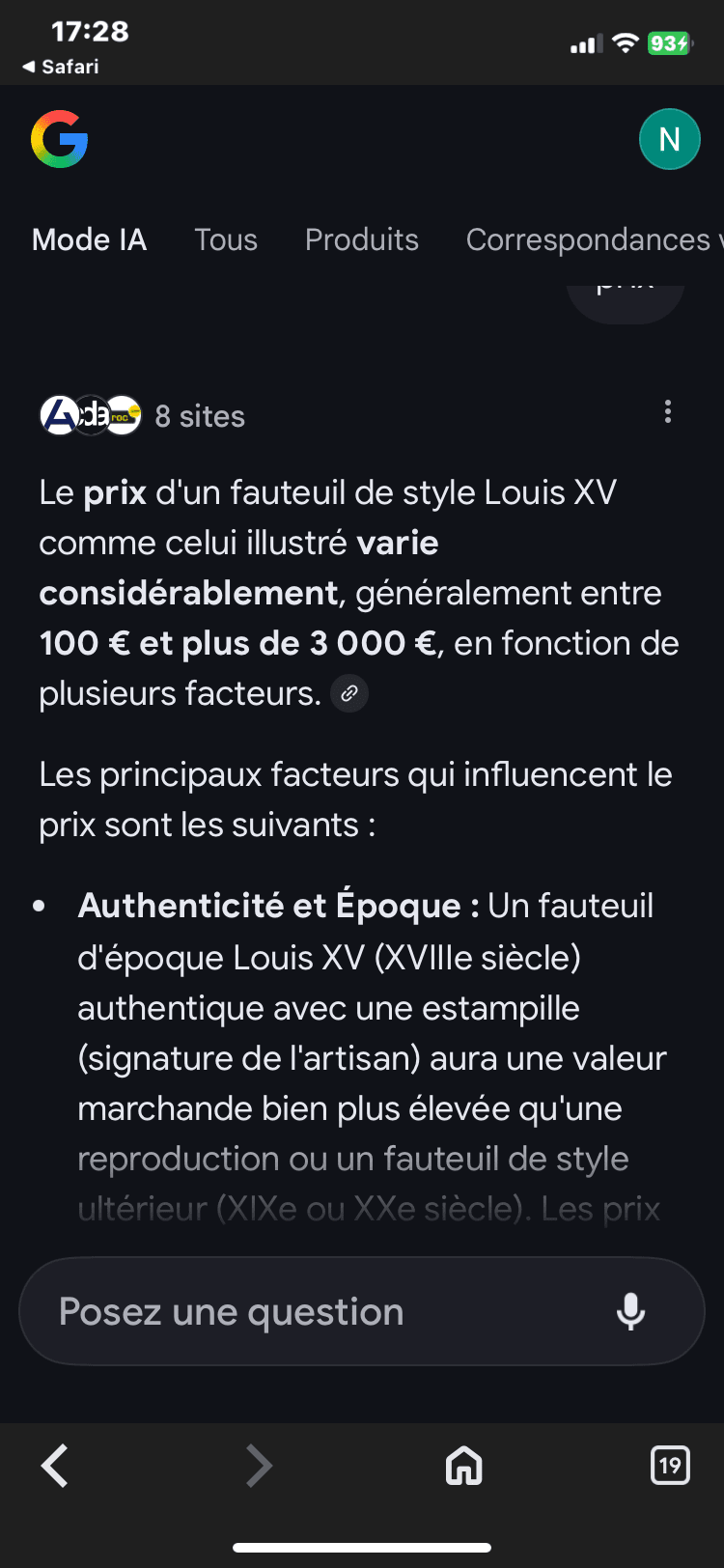This screenshot has height=1568, width=724.
Task: Tap the source link icon after facteurs
Action: coord(349,693)
